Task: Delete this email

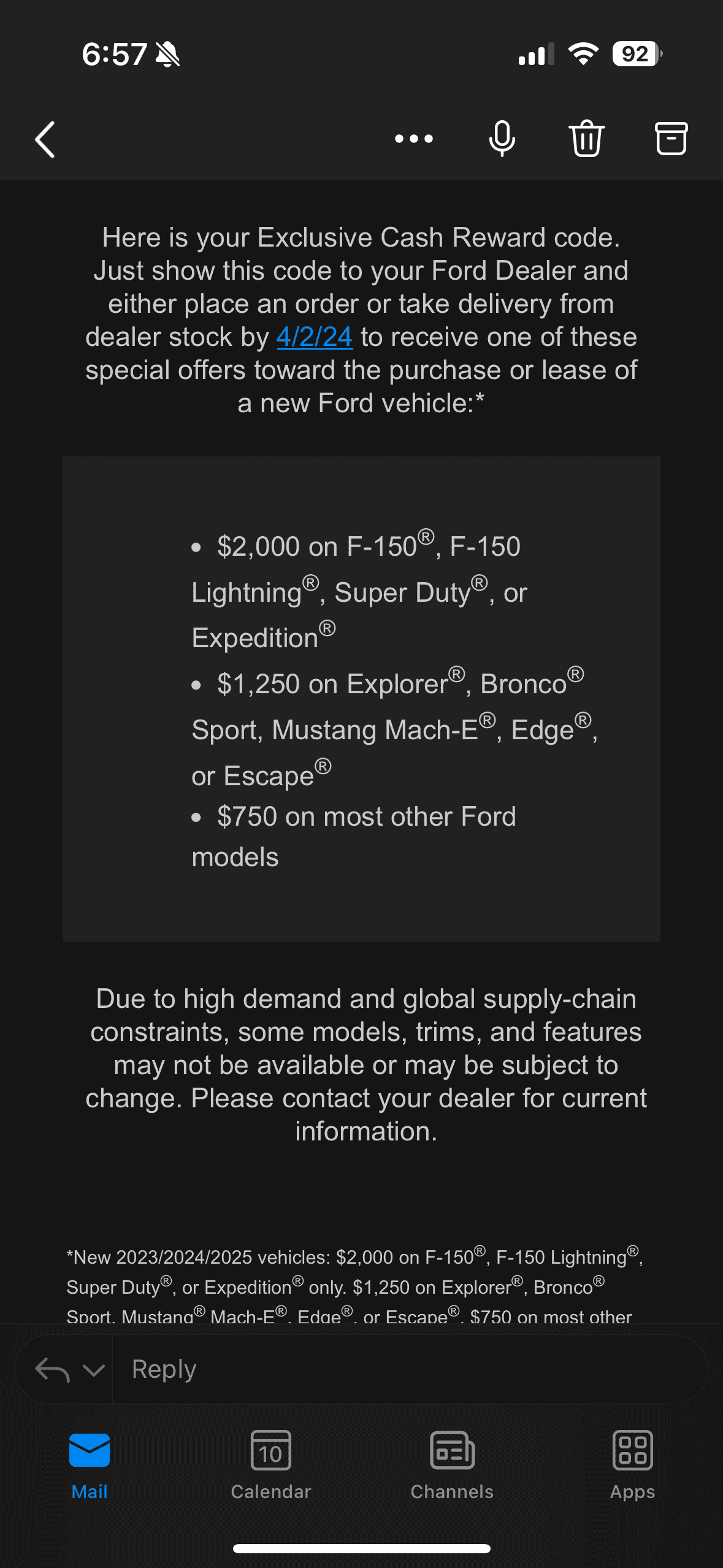Action: pyautogui.click(x=586, y=139)
